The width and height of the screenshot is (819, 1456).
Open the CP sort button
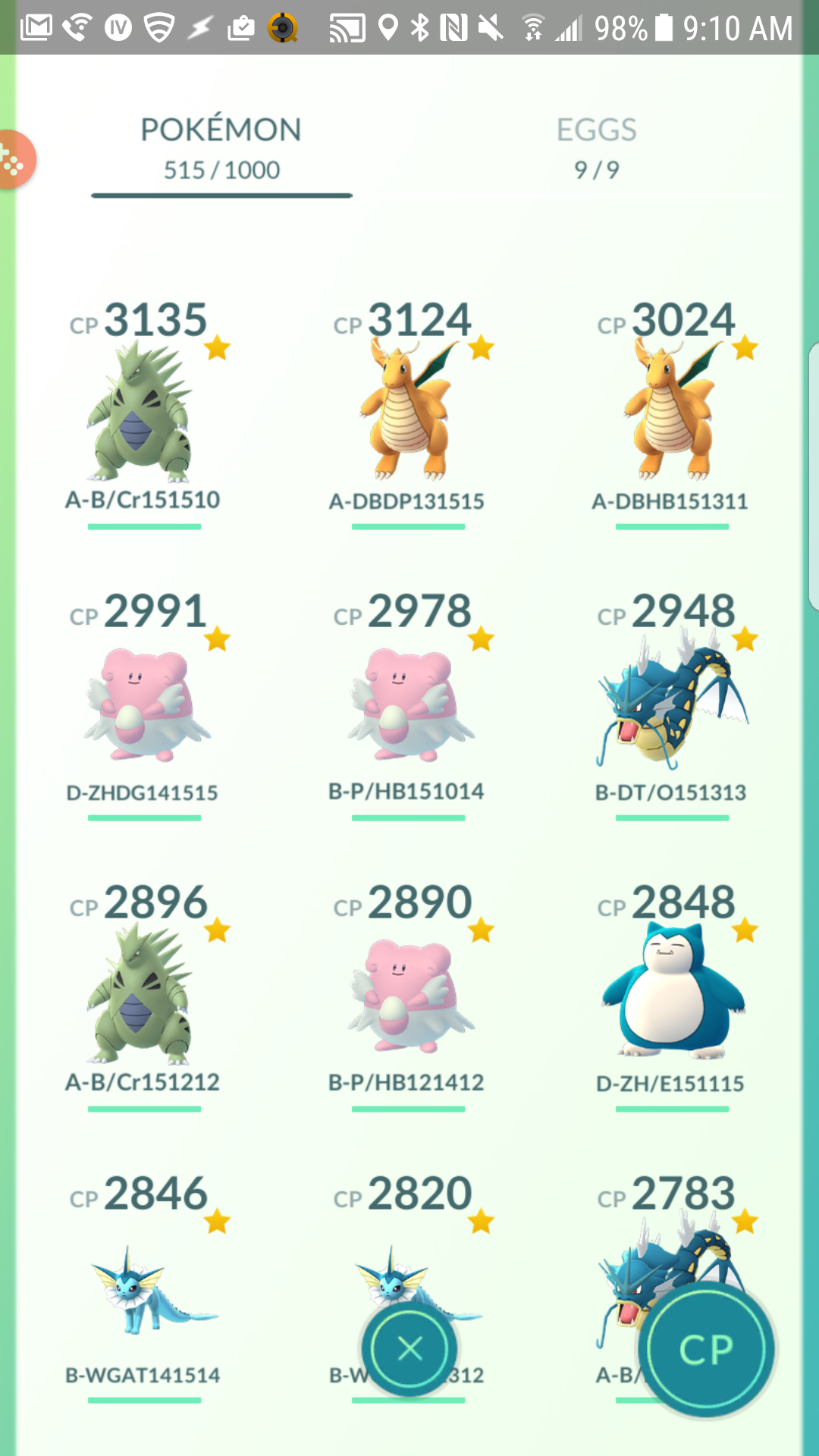click(707, 1350)
